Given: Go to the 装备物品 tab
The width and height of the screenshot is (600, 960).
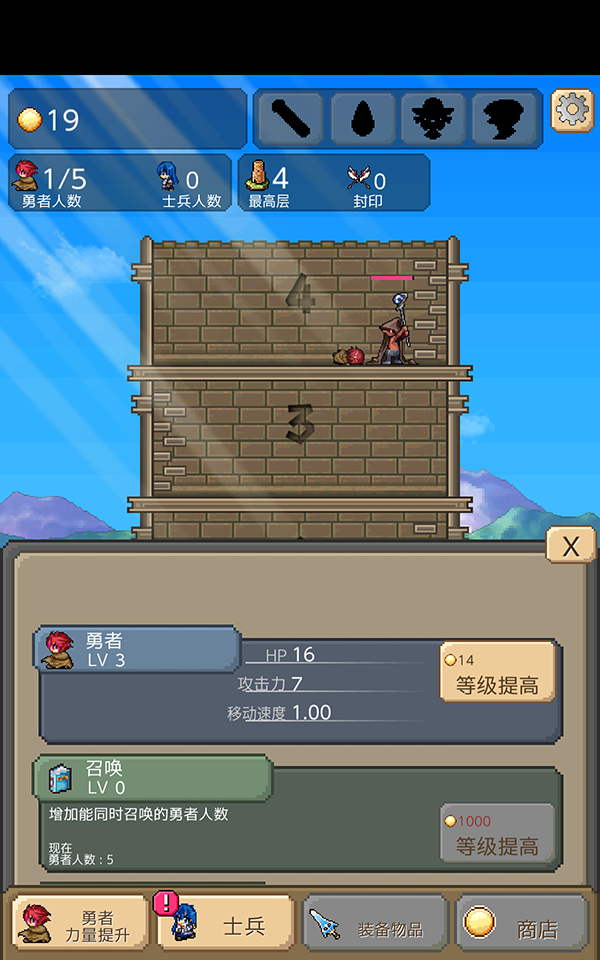Looking at the screenshot, I should 375,924.
